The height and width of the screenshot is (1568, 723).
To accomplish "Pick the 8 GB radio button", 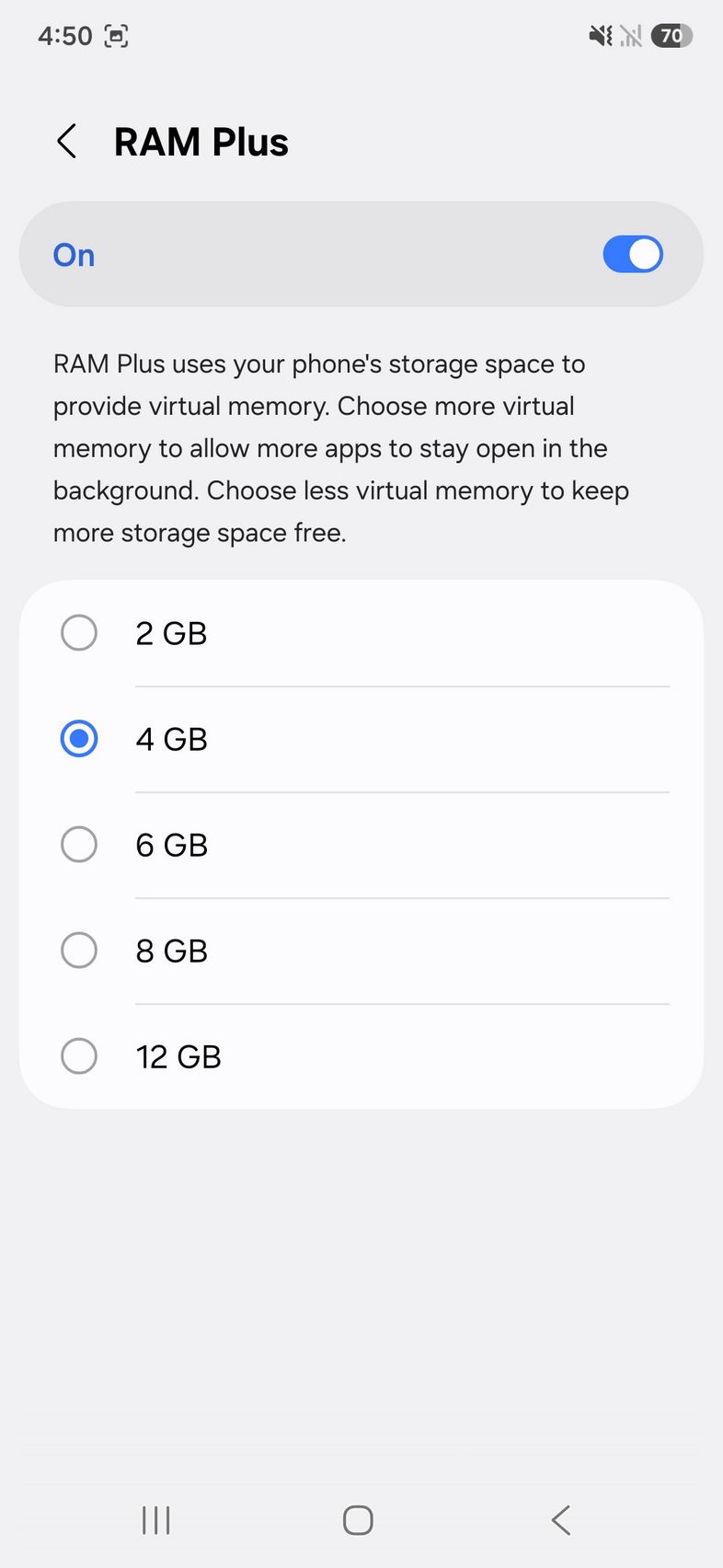I will (79, 951).
